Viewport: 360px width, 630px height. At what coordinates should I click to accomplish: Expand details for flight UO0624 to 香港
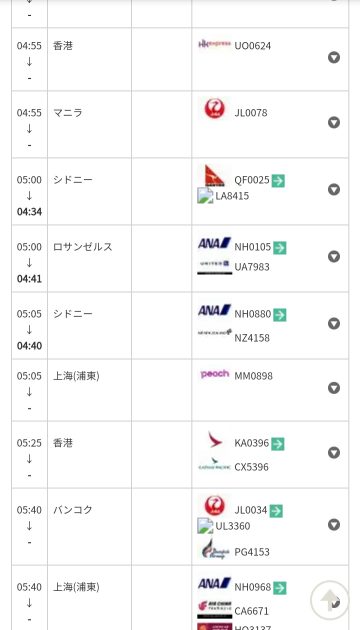tap(334, 57)
